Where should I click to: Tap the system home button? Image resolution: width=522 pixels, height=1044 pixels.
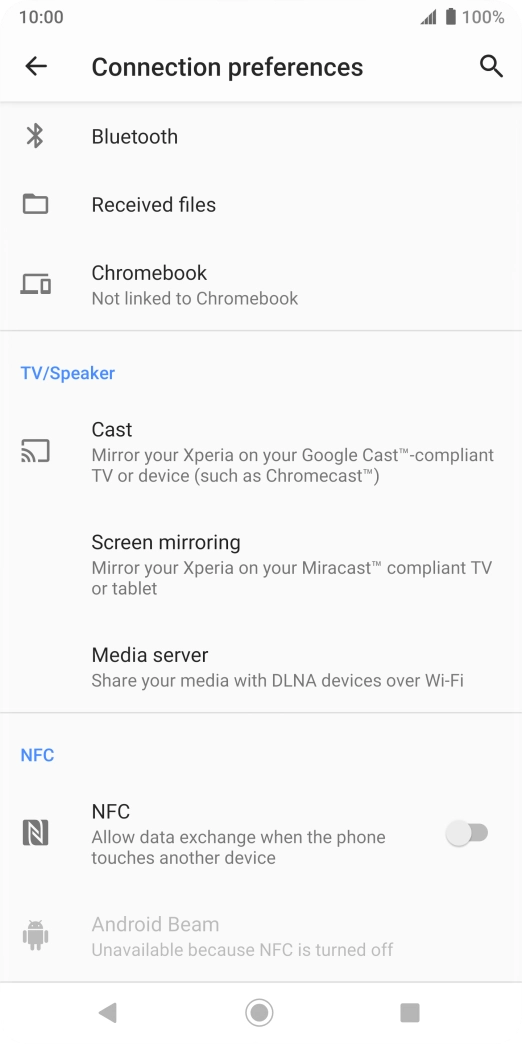click(259, 1013)
